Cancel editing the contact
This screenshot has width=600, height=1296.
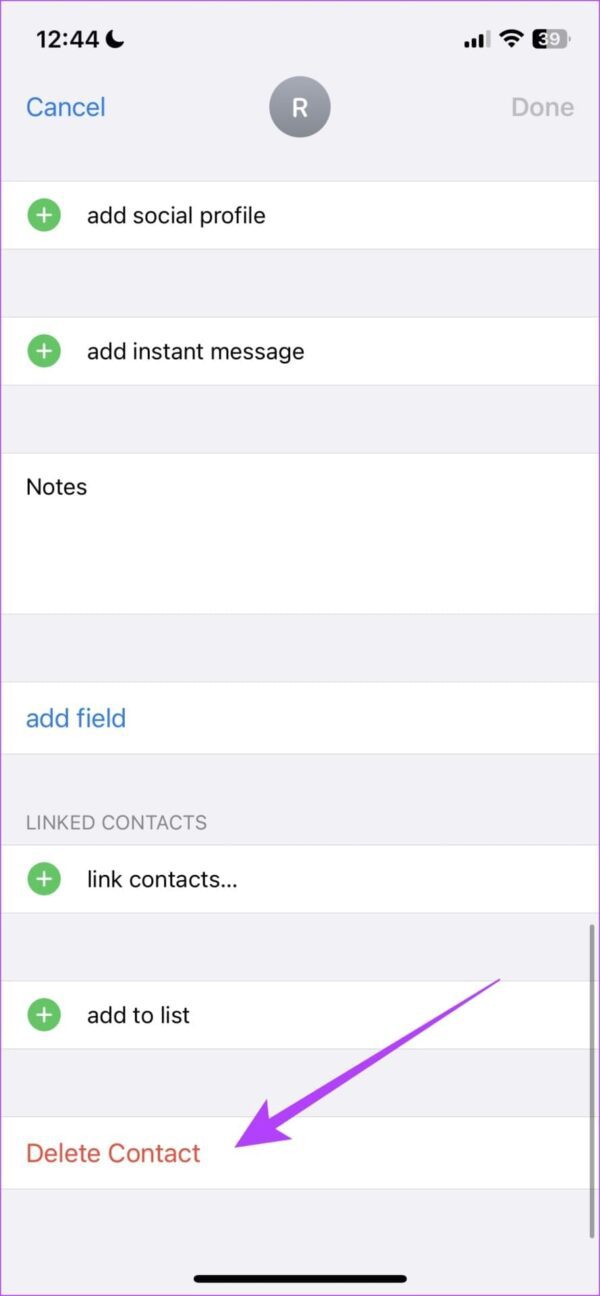pos(66,107)
